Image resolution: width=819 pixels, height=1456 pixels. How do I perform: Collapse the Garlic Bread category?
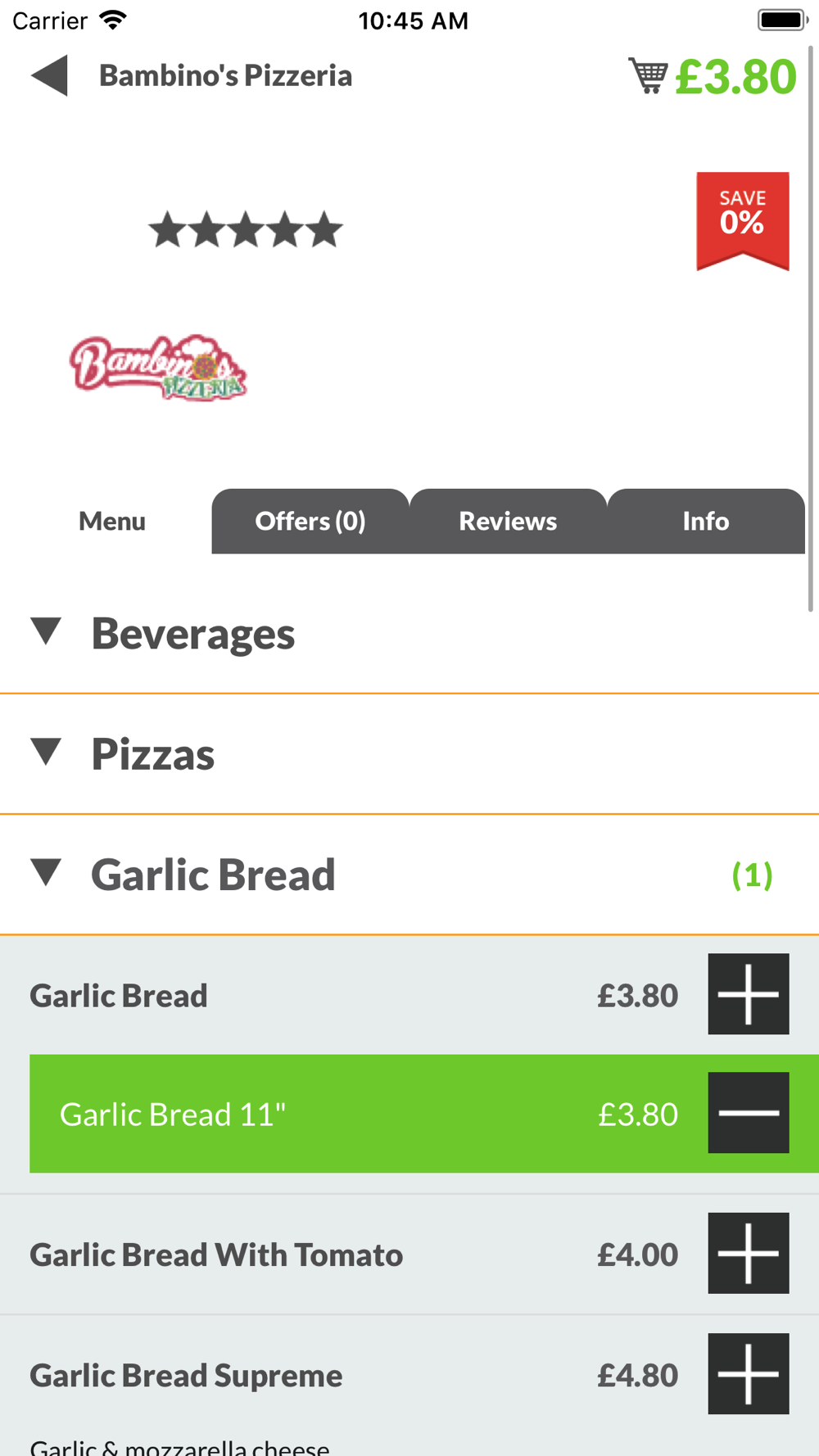(x=409, y=875)
